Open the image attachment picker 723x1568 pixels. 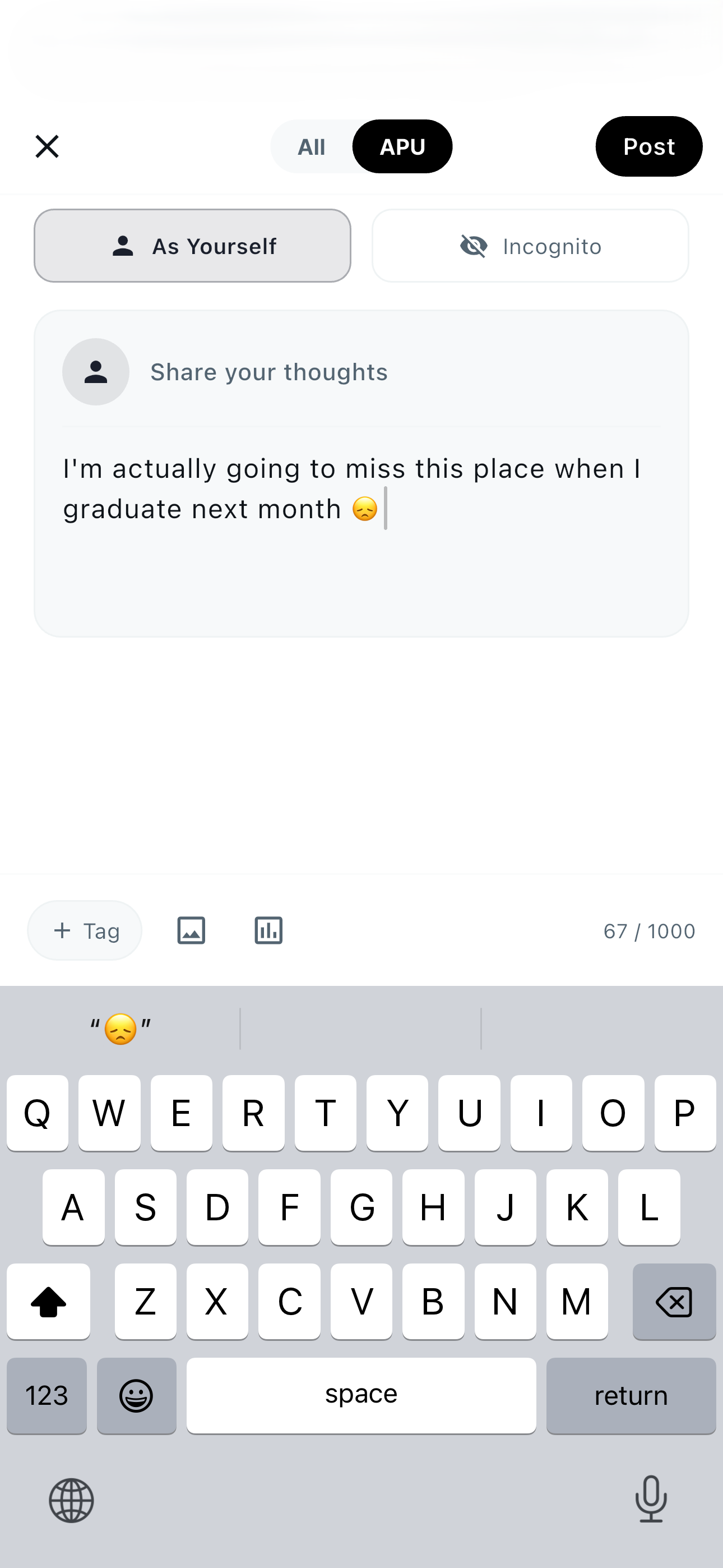pos(191,930)
